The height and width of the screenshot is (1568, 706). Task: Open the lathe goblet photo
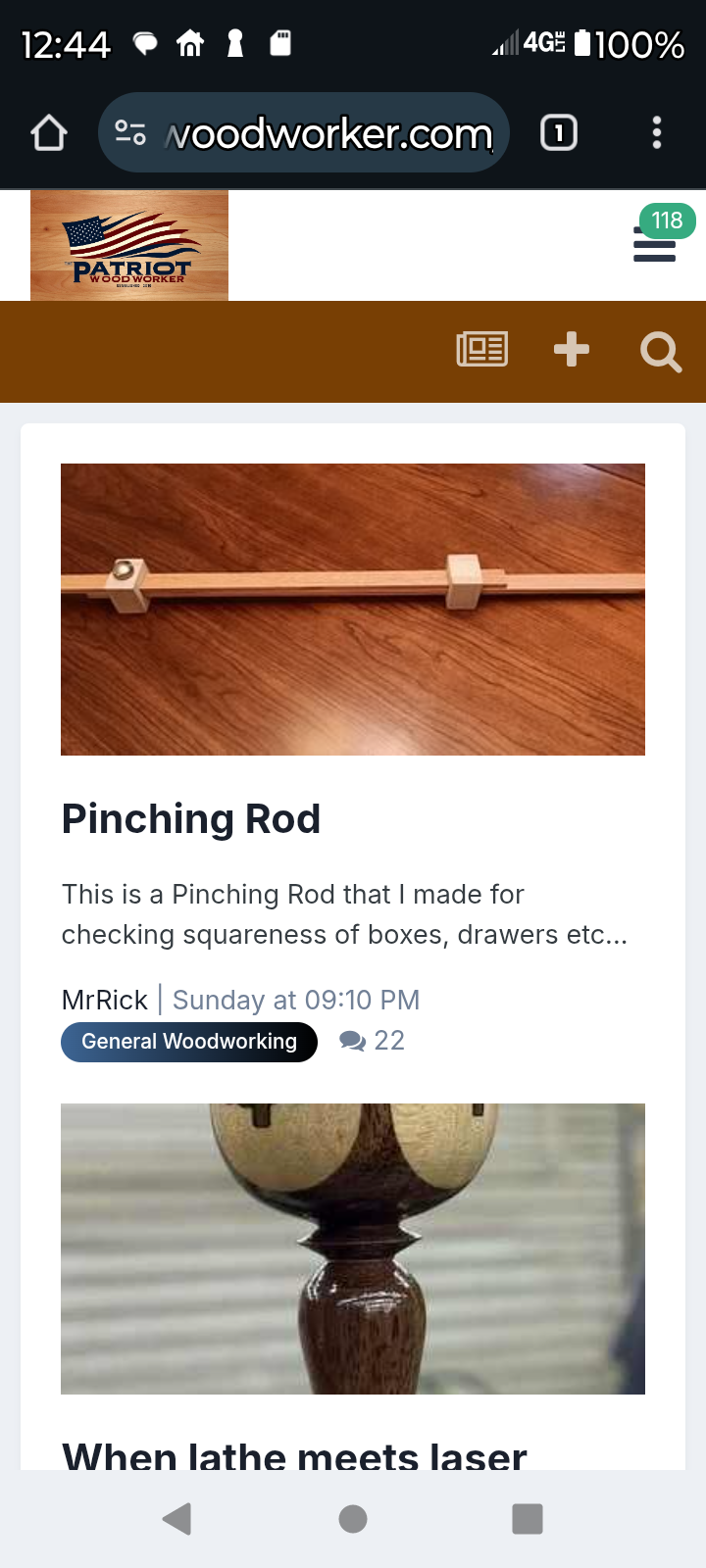coord(353,1249)
